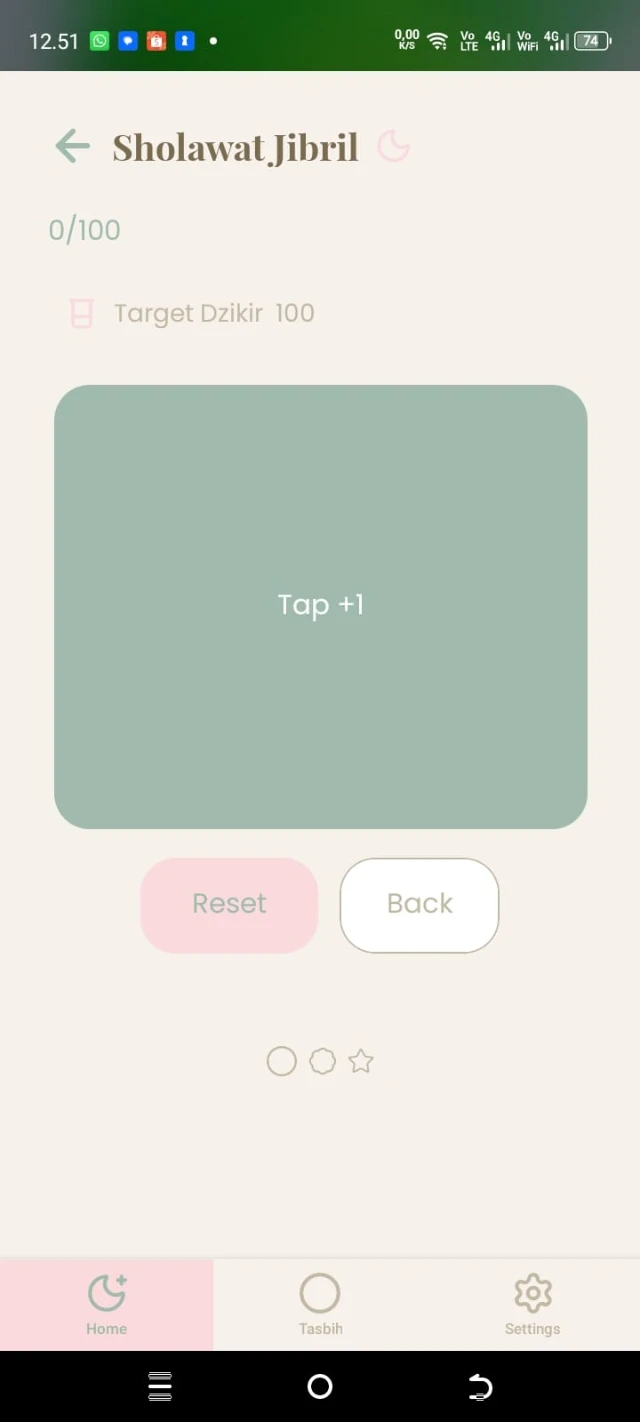This screenshot has height=1422, width=640.
Task: Tap the back arrow beside Sholawat Jibril
Action: tap(72, 146)
